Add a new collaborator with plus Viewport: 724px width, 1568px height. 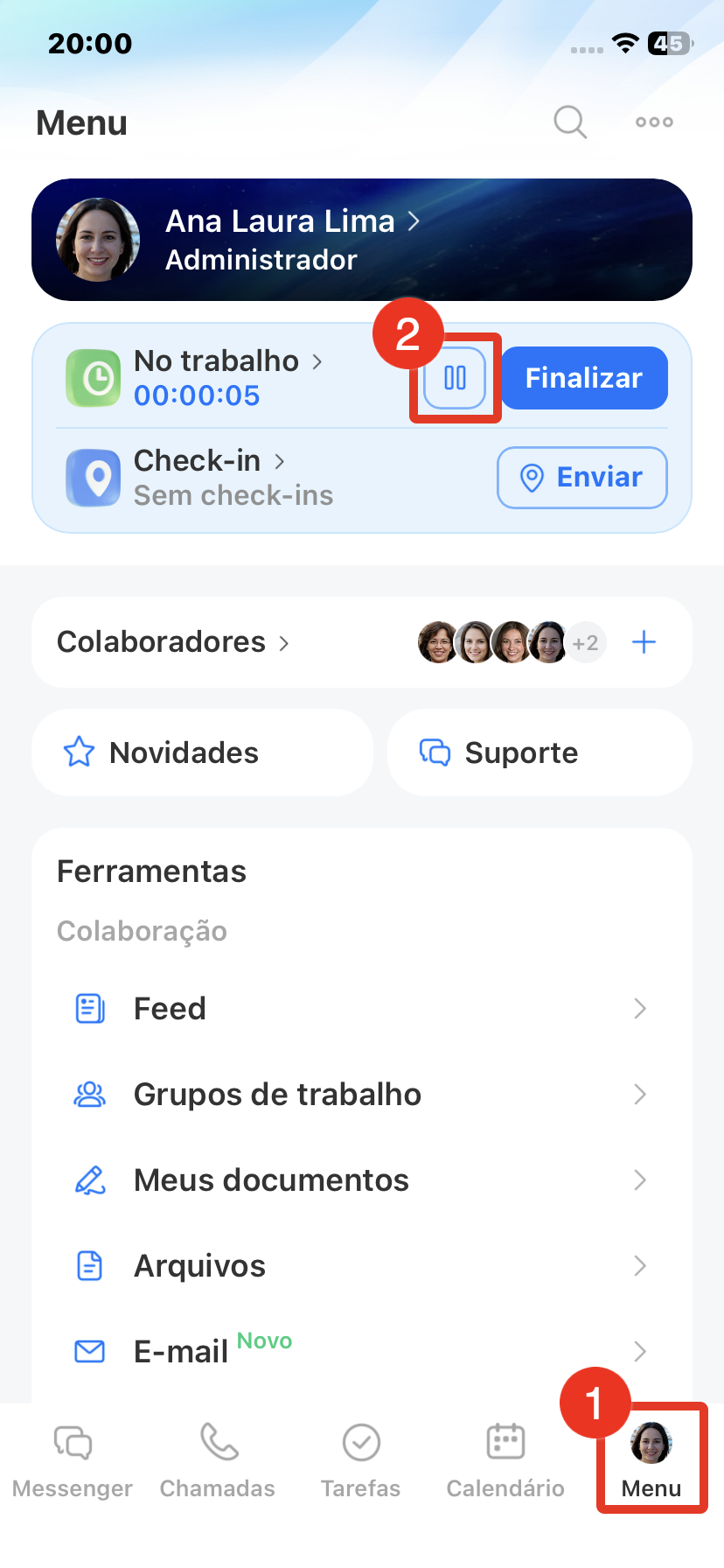coord(644,642)
